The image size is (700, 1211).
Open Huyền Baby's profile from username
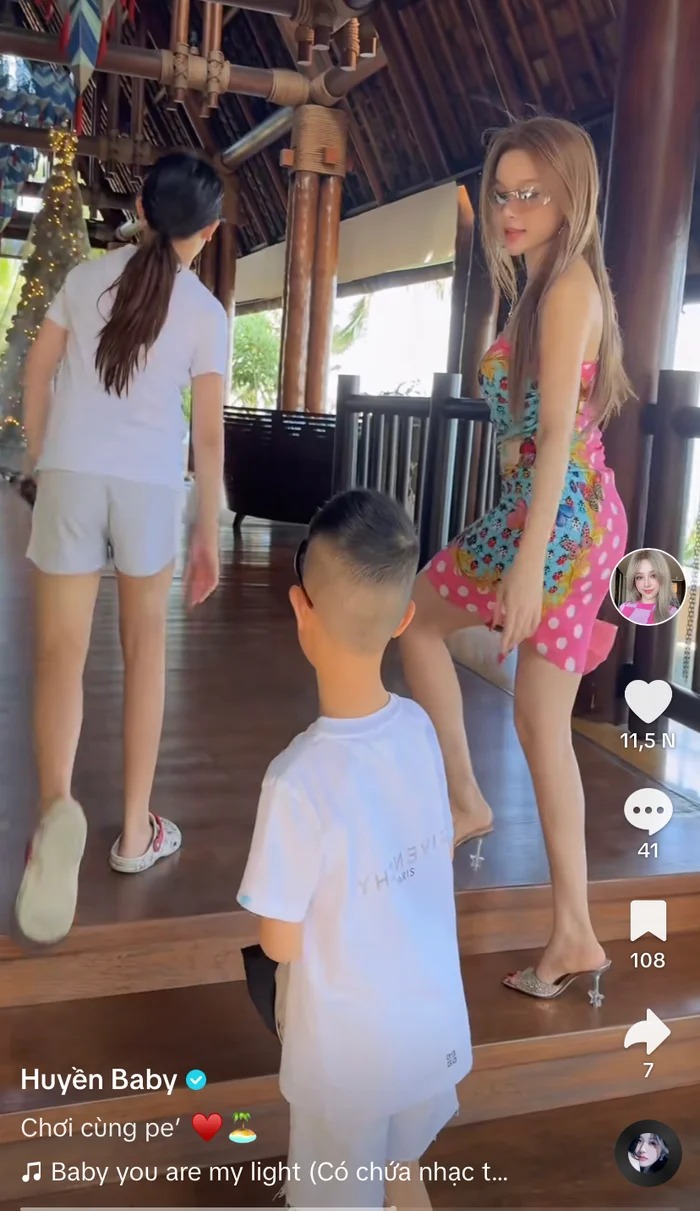99,1080
